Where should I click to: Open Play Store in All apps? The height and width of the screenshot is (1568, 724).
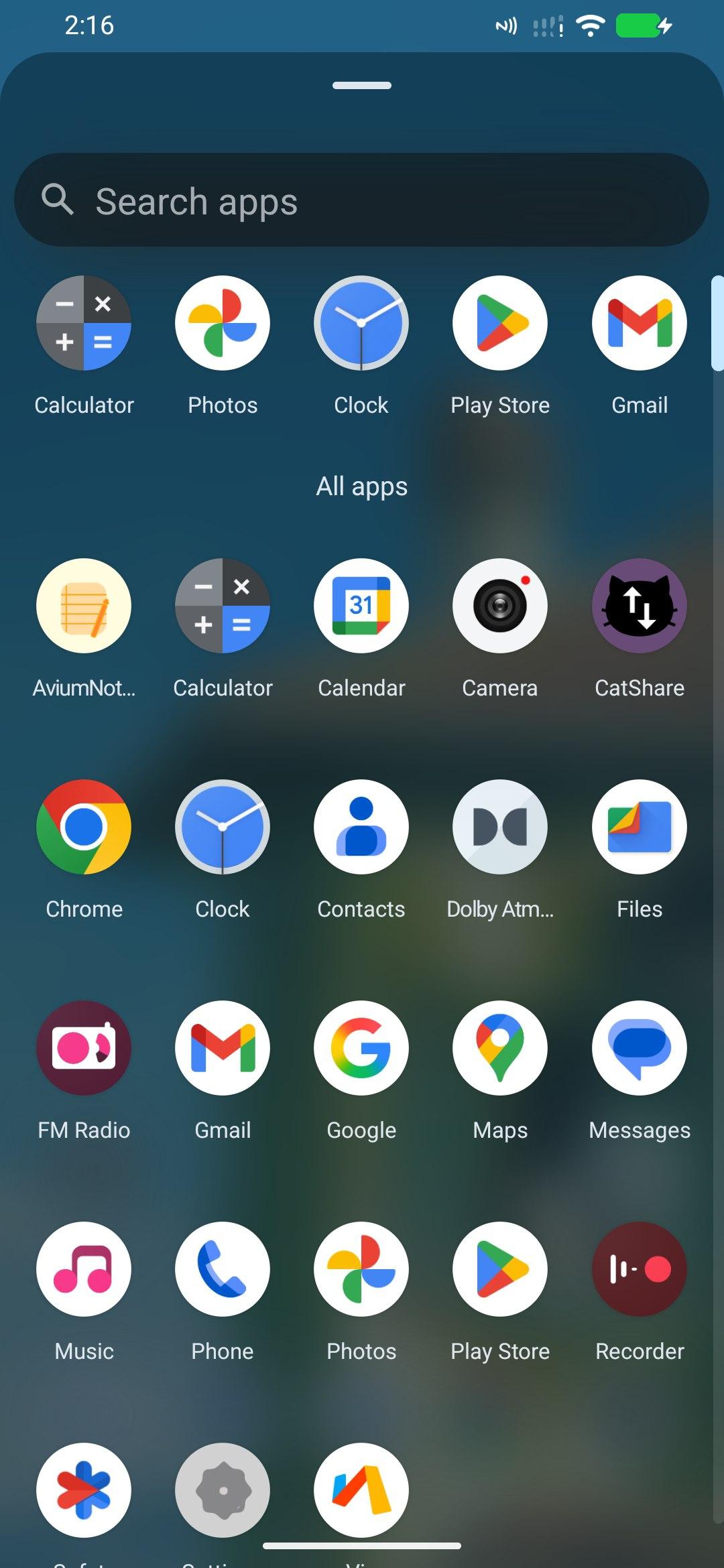[x=500, y=1270]
